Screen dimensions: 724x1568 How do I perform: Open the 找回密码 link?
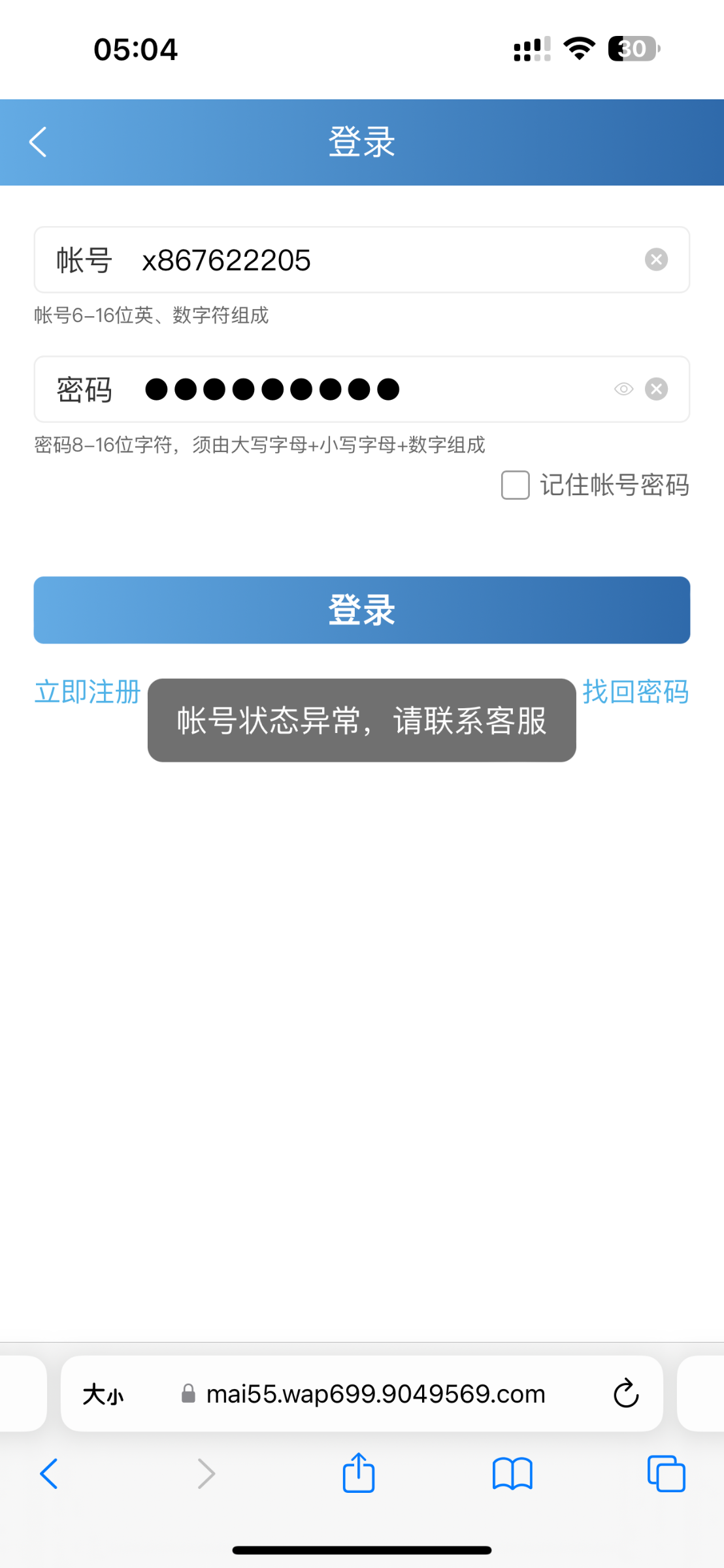636,691
